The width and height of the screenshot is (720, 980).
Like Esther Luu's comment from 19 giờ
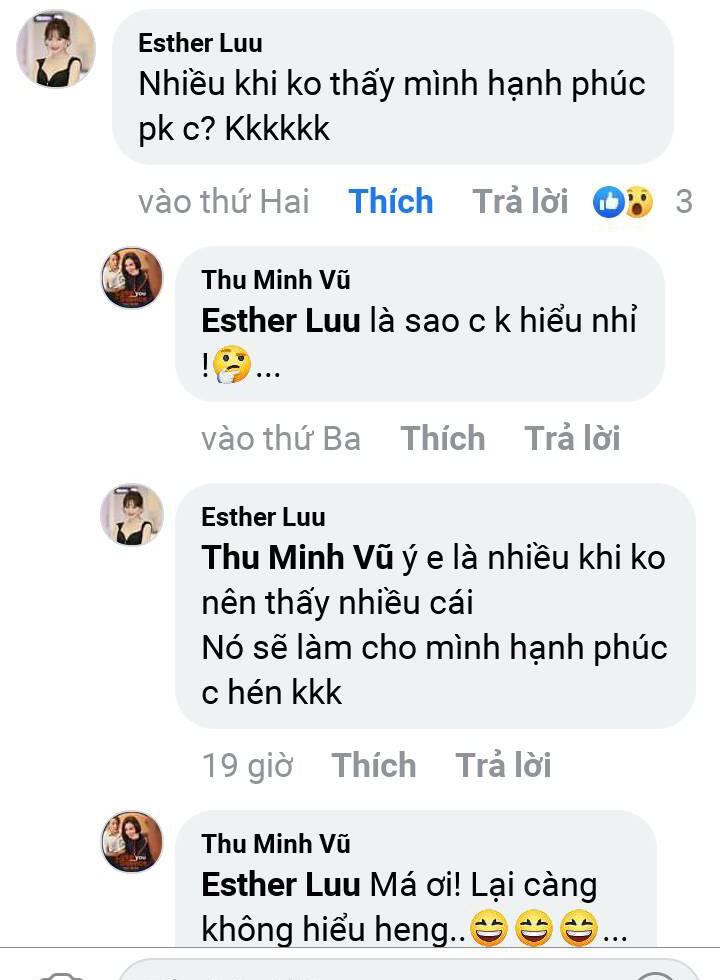[x=374, y=766]
